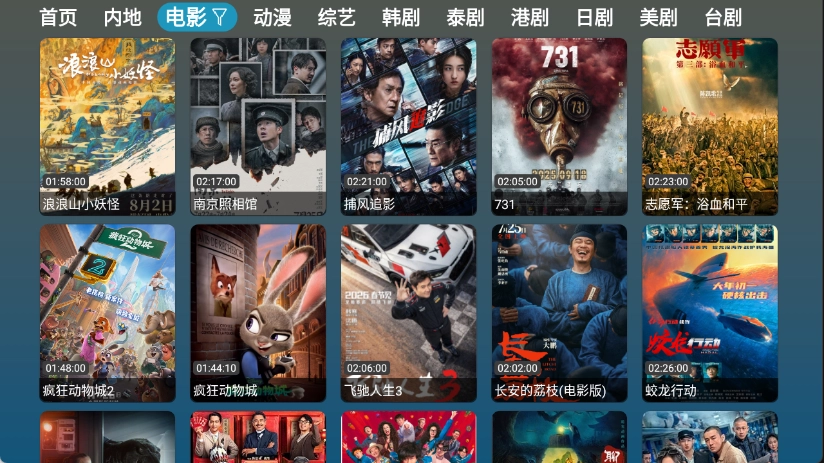Switch to the 首页 tab
824x463 pixels.
coord(58,17)
